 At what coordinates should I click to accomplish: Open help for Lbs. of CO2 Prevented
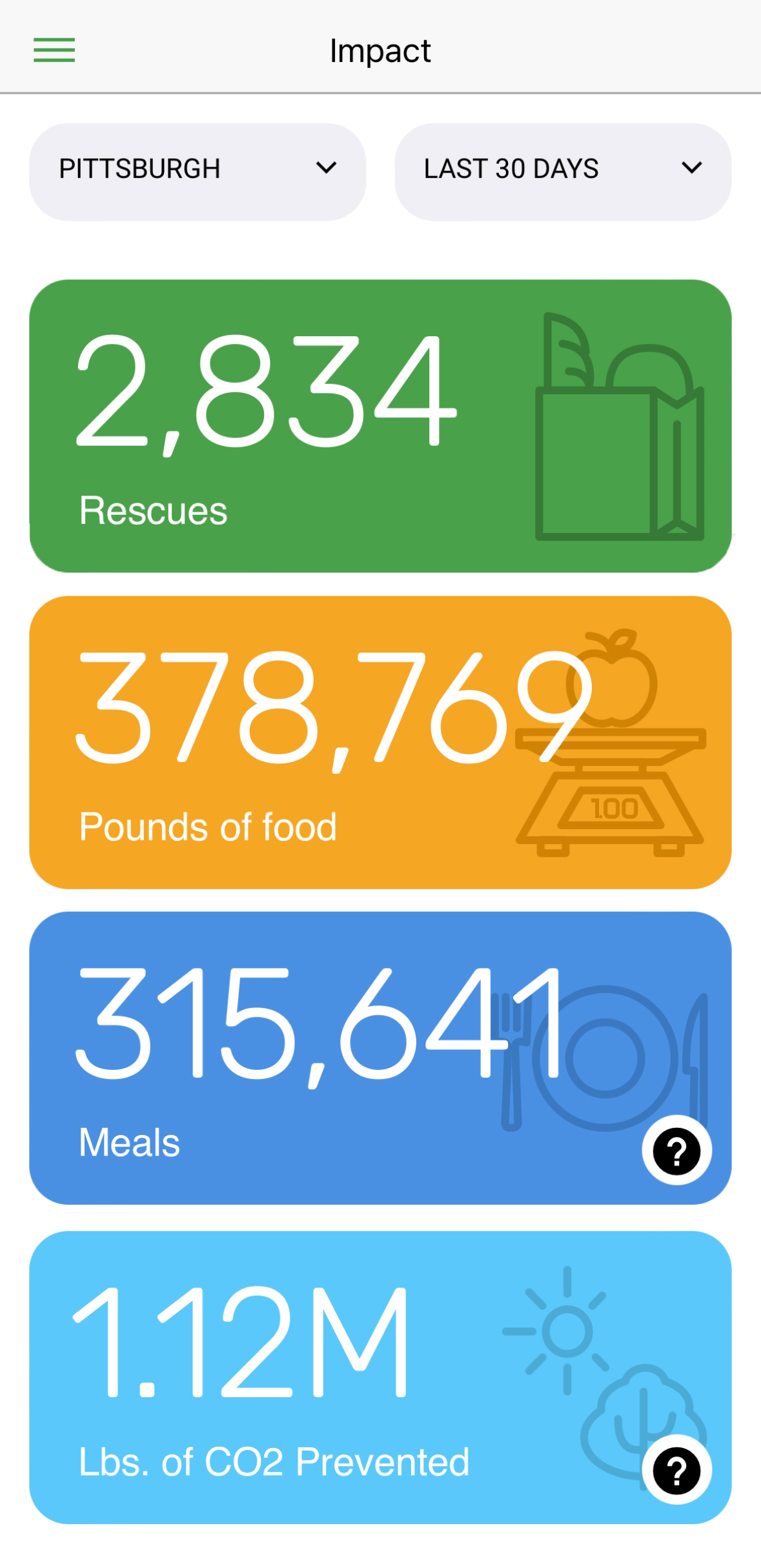coord(676,1469)
